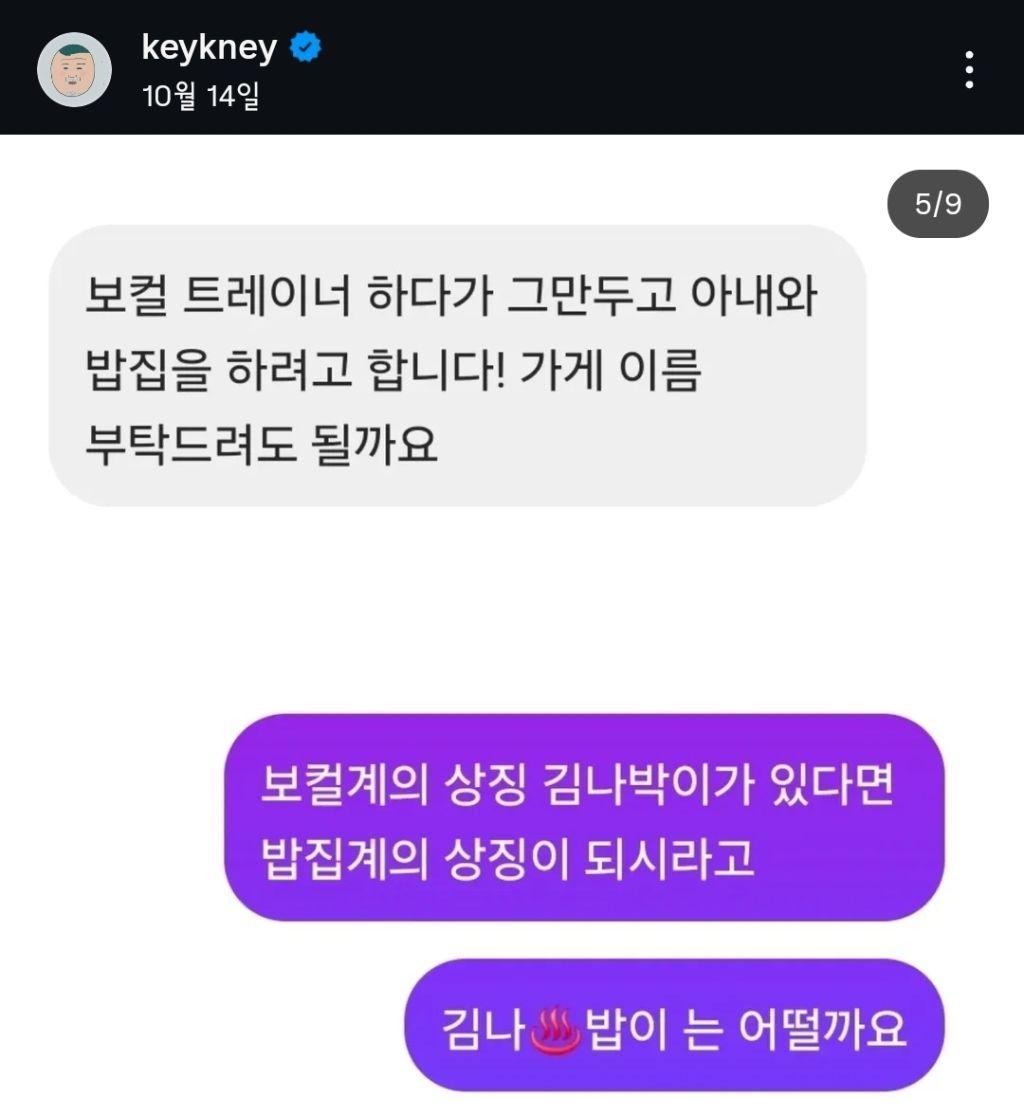Tap the kebab menu in the top-right corner
Screen dimensions: 1024x1116
(967, 68)
